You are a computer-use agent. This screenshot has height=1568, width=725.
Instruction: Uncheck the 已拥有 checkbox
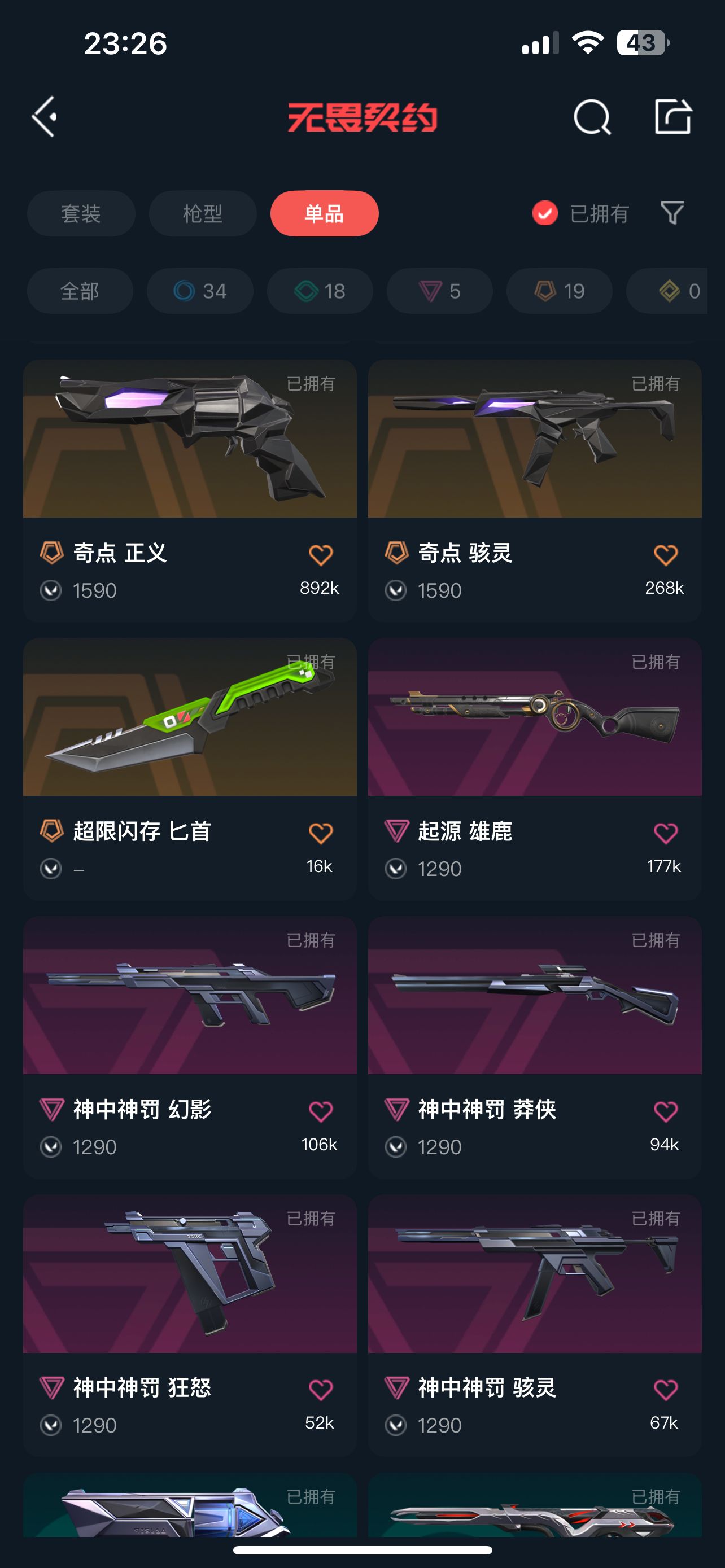click(x=545, y=213)
